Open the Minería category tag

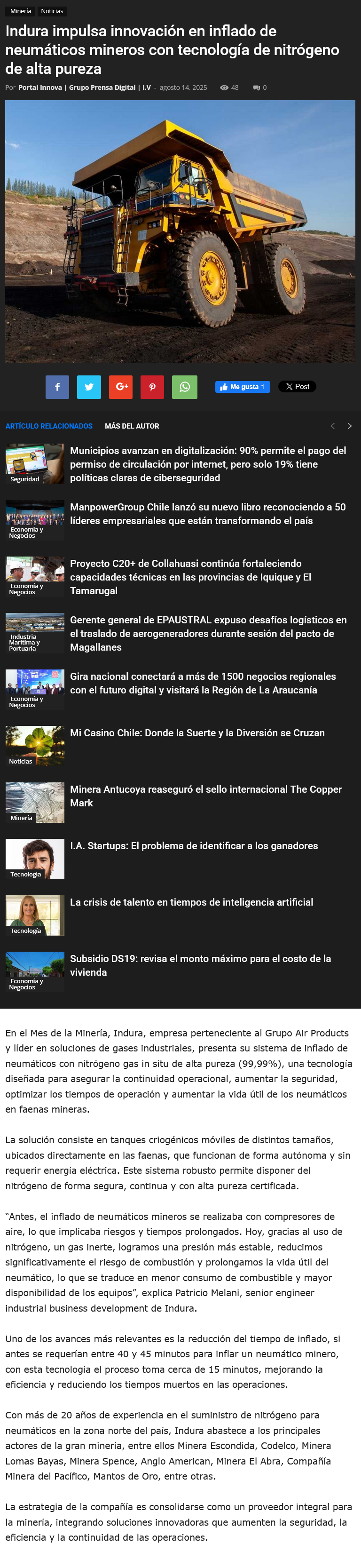tap(21, 11)
